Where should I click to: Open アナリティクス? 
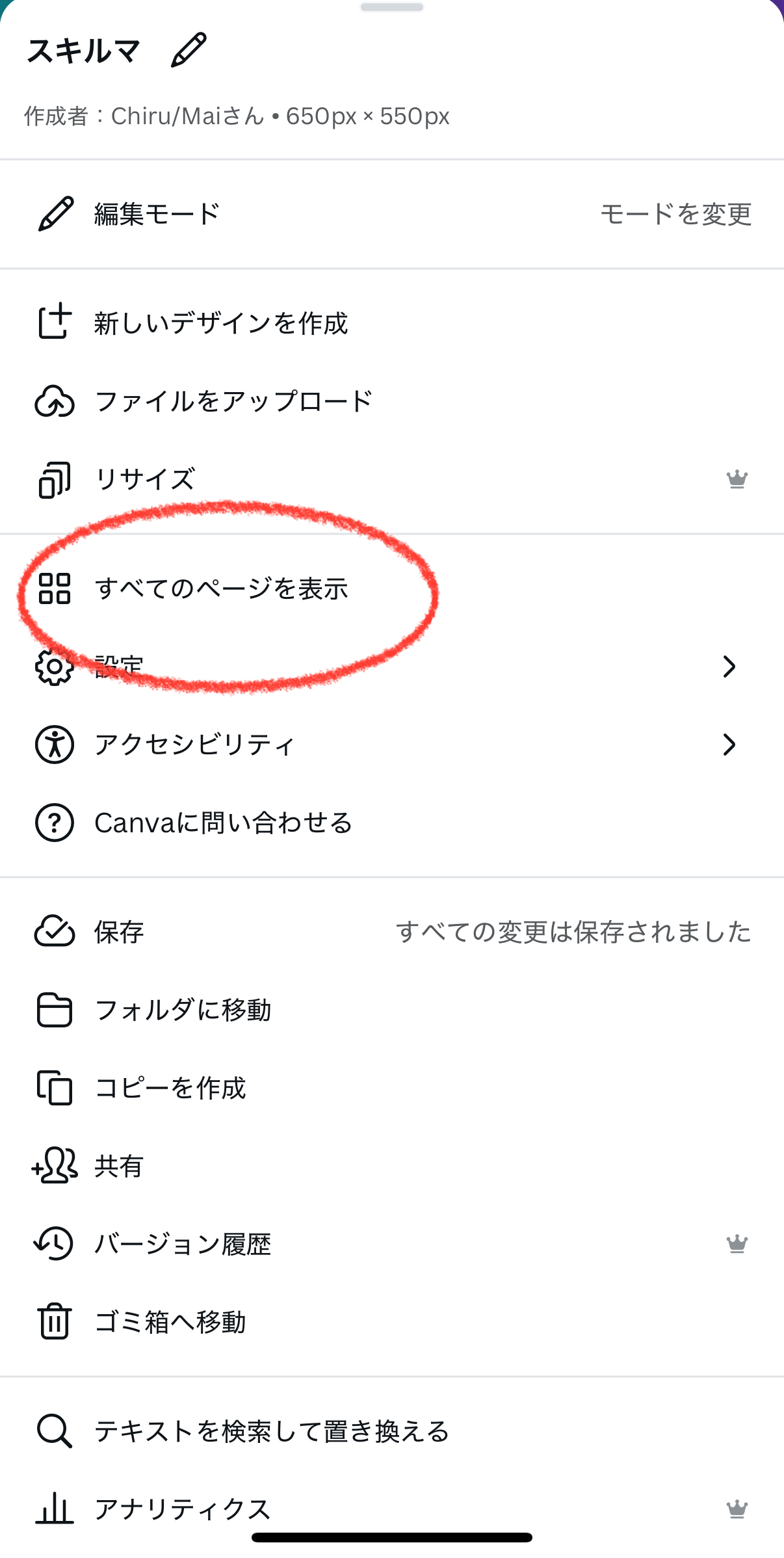(392, 1509)
